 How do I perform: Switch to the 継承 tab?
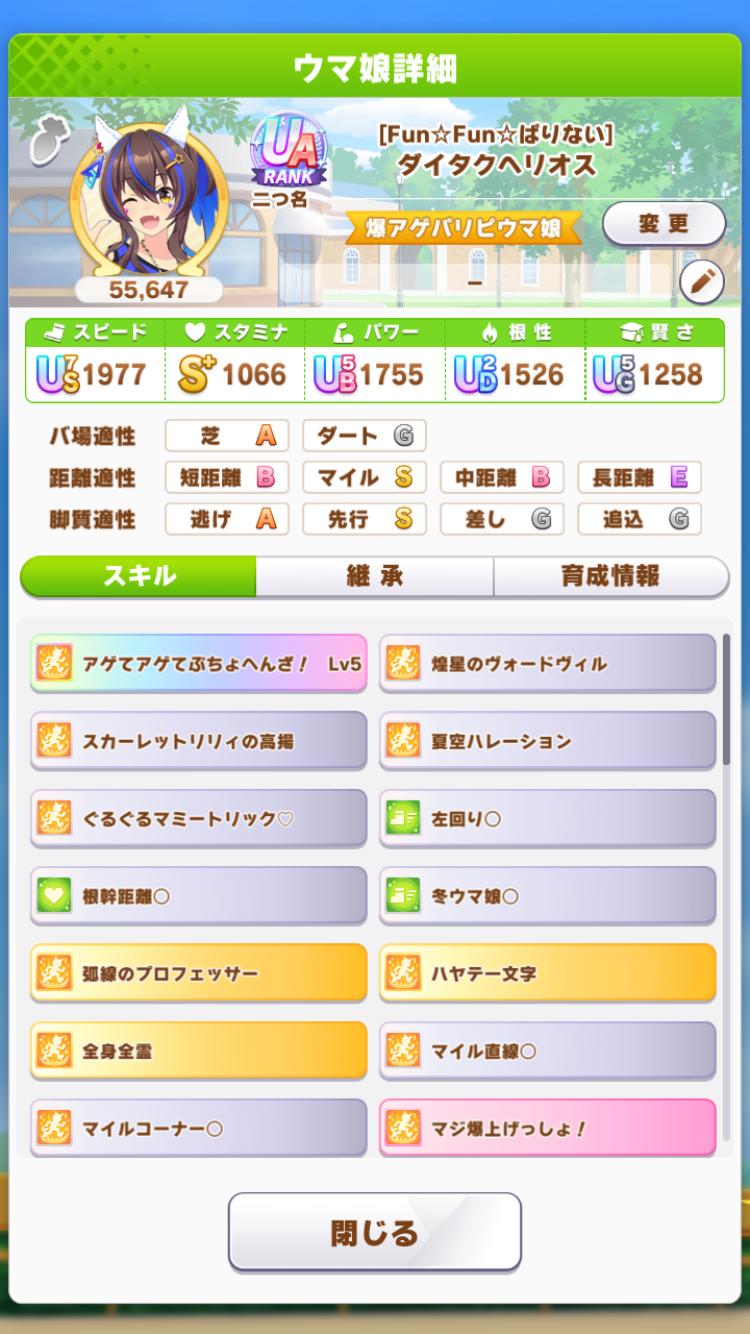[374, 576]
